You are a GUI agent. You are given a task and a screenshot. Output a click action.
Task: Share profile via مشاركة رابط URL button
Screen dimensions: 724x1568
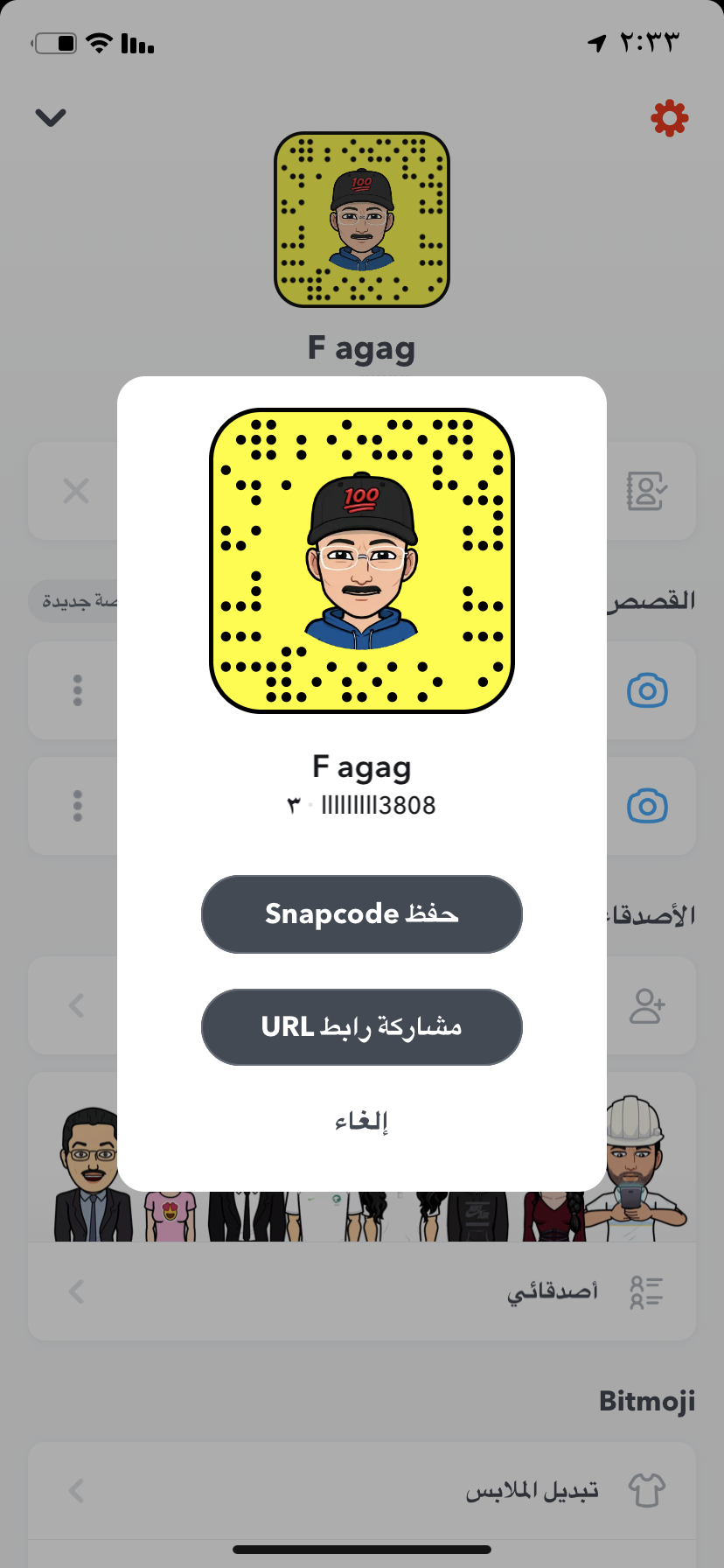click(x=361, y=1026)
